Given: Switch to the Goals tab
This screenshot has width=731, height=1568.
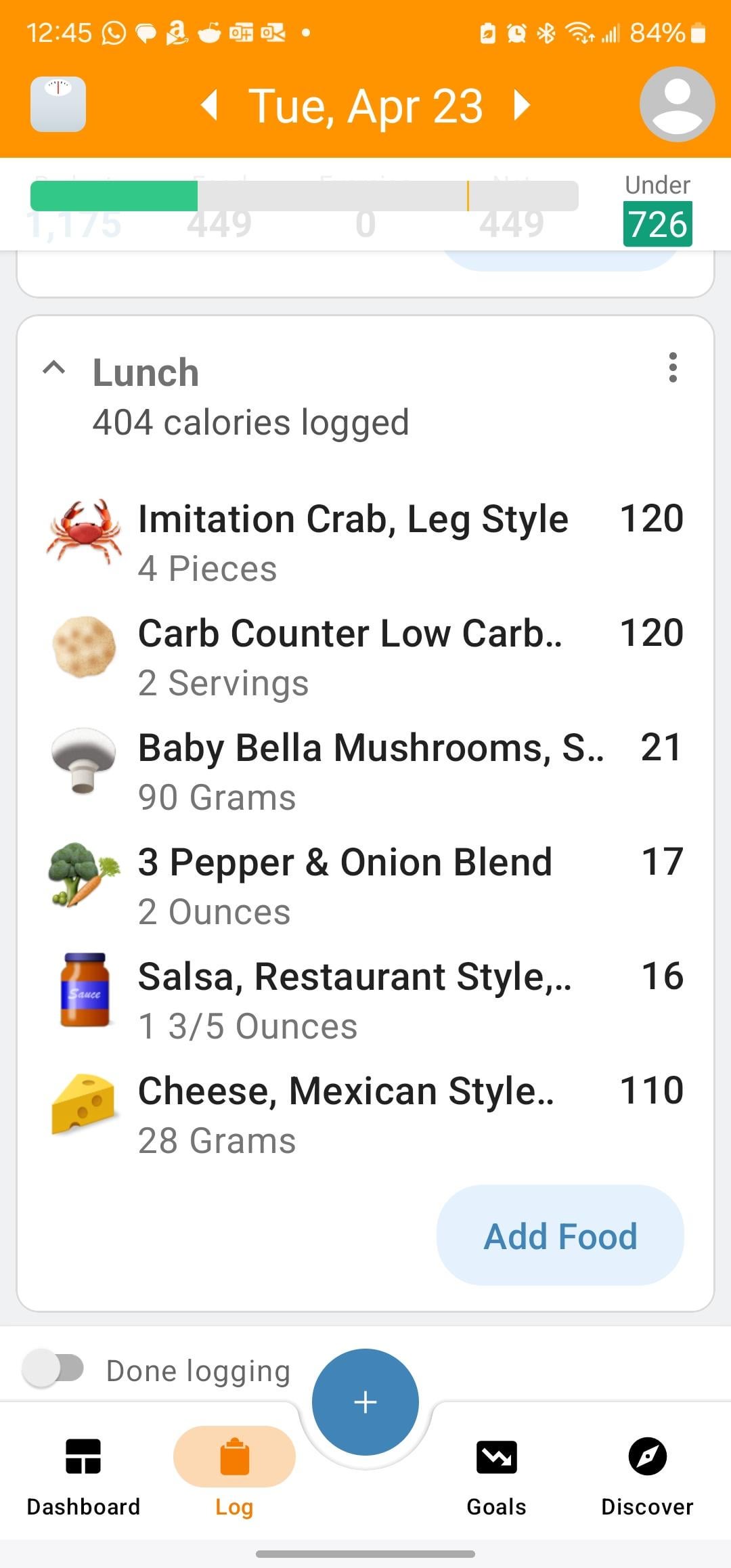Looking at the screenshot, I should (x=496, y=1477).
